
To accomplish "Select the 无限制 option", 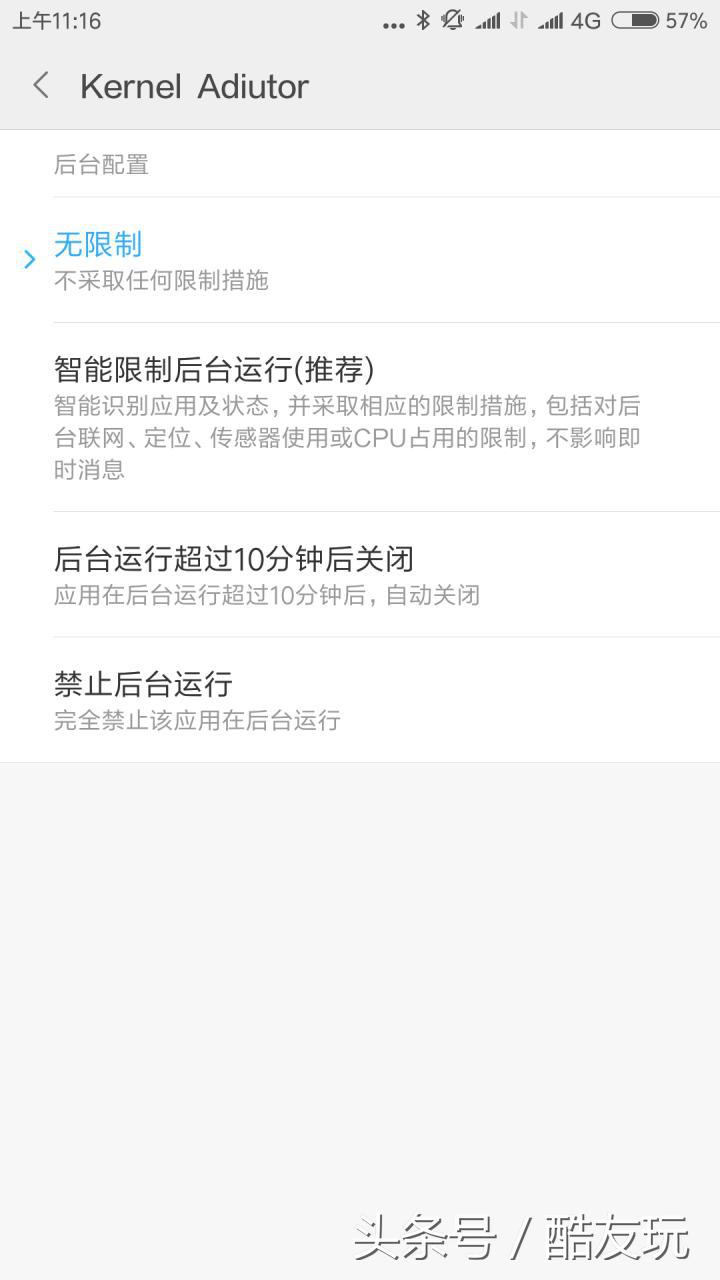I will click(97, 245).
